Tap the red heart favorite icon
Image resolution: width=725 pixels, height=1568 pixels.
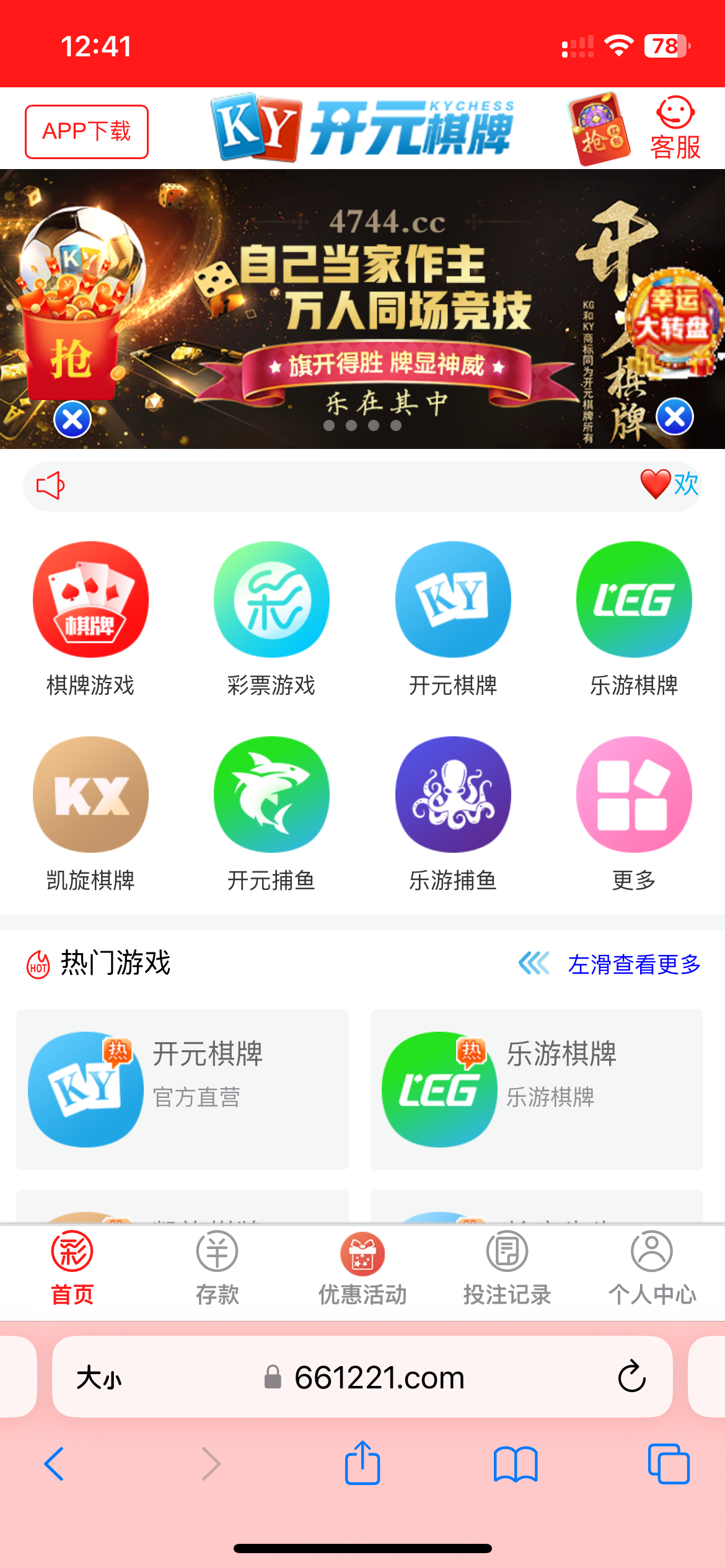click(x=656, y=484)
